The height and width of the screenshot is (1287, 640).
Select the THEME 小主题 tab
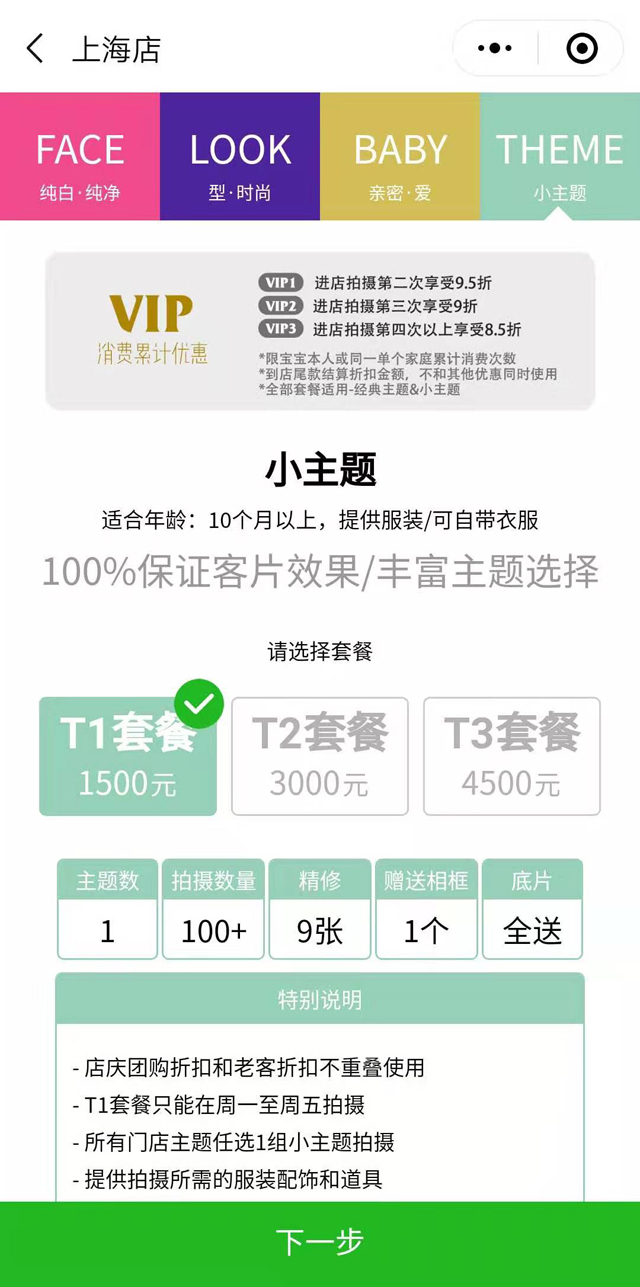(560, 157)
